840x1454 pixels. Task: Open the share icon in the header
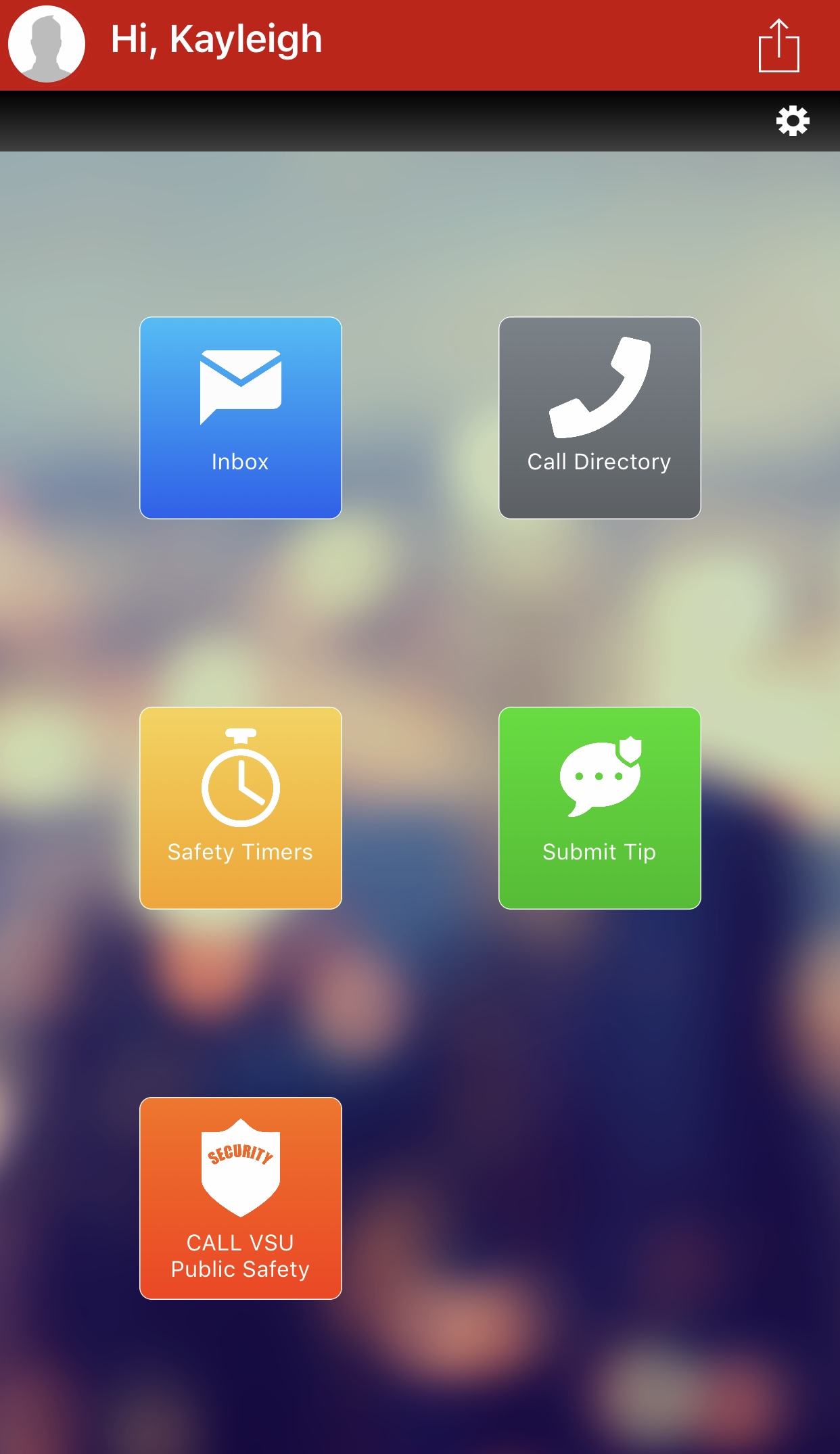point(778,45)
